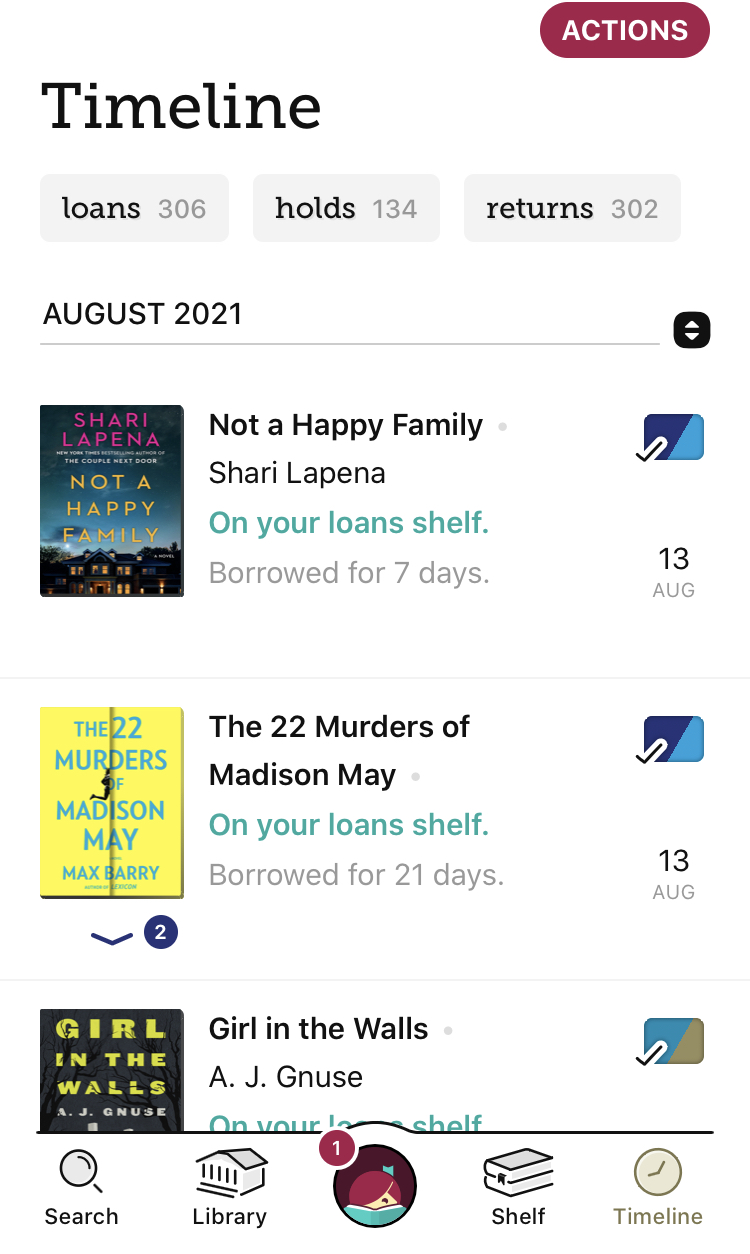The height and width of the screenshot is (1254, 750).
Task: Open the month picker for August 2021
Action: [x=691, y=329]
